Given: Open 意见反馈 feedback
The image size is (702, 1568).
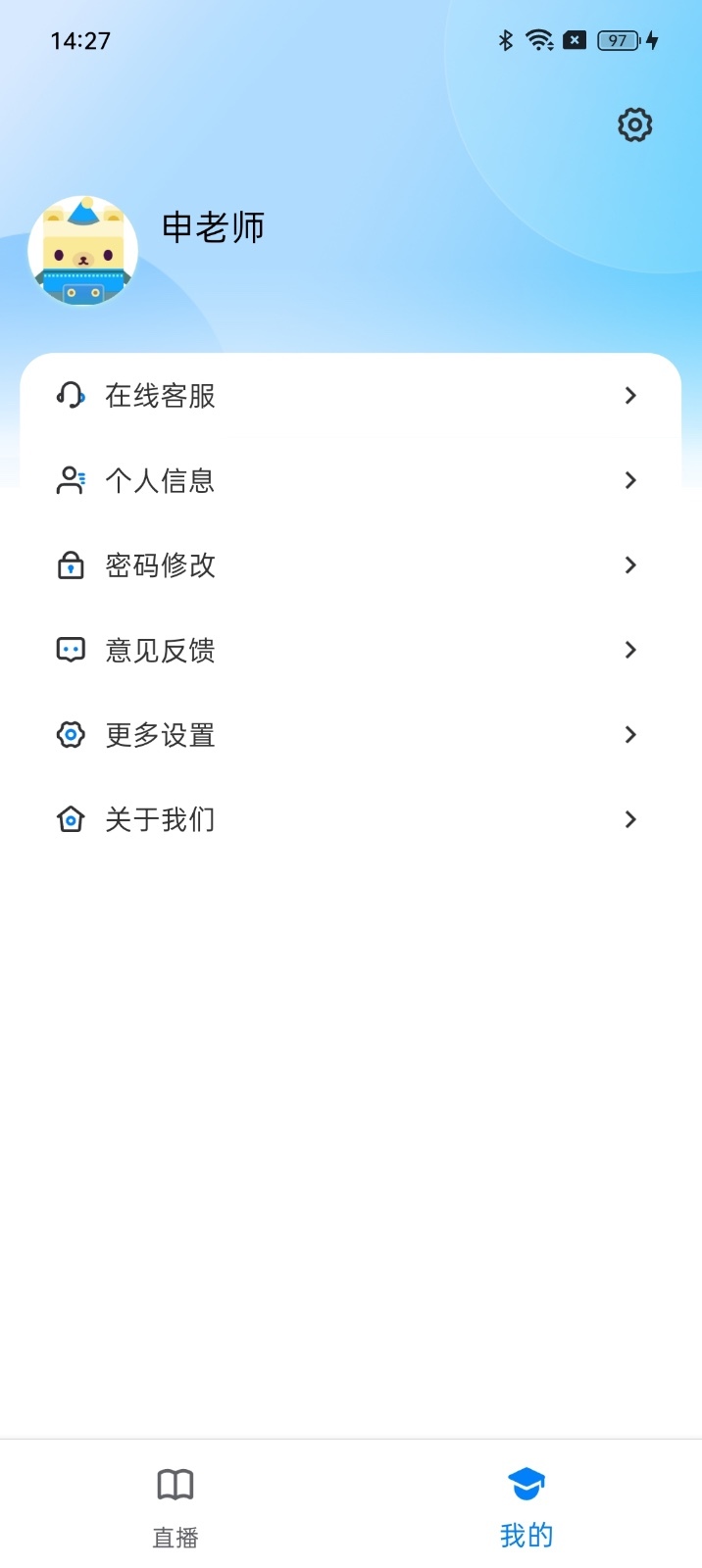Looking at the screenshot, I should pyautogui.click(x=350, y=650).
